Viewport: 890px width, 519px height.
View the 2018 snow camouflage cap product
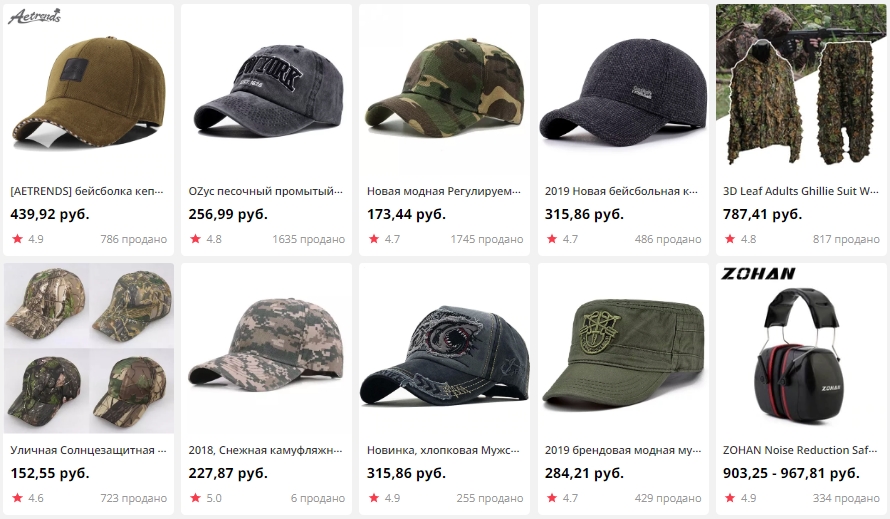[x=266, y=350]
